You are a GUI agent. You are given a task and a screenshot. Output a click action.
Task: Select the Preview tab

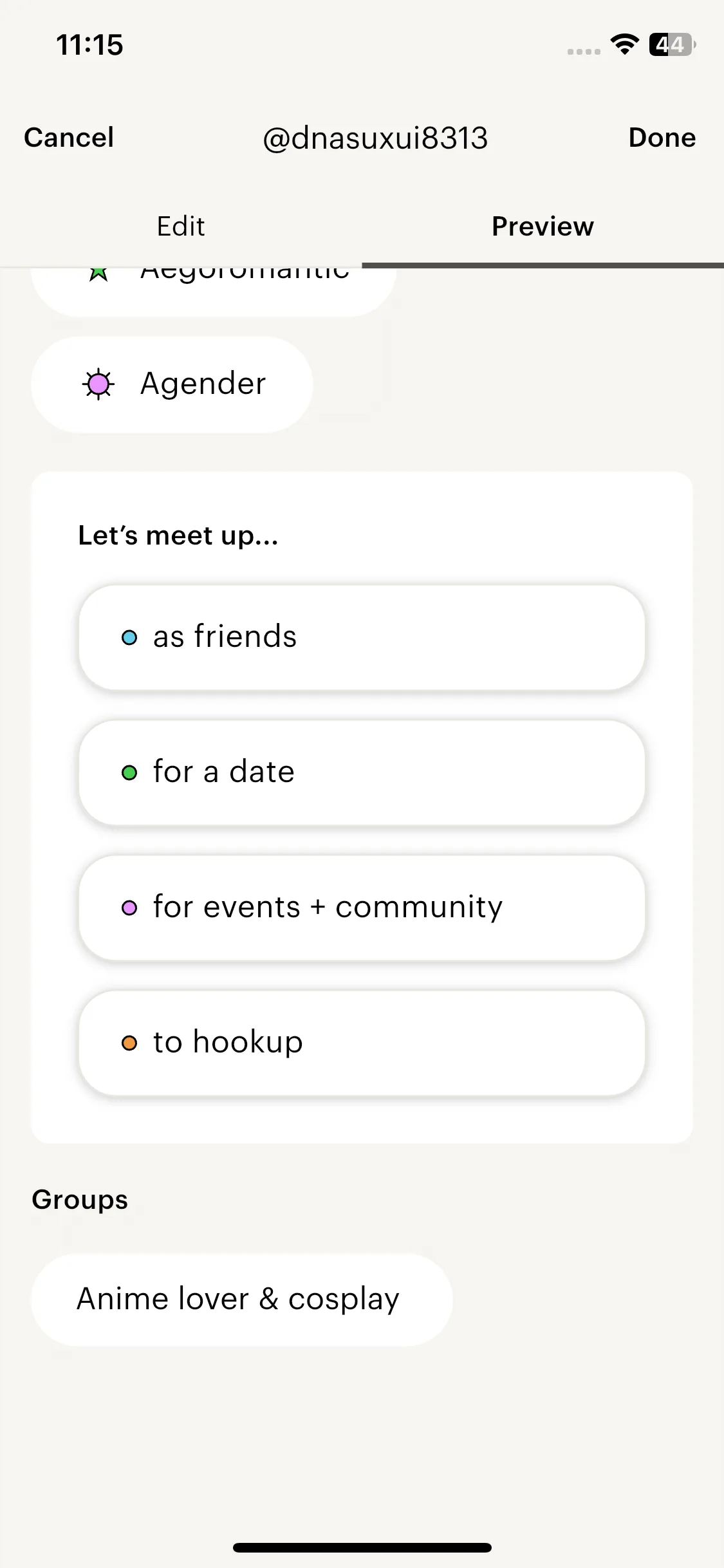[543, 227]
